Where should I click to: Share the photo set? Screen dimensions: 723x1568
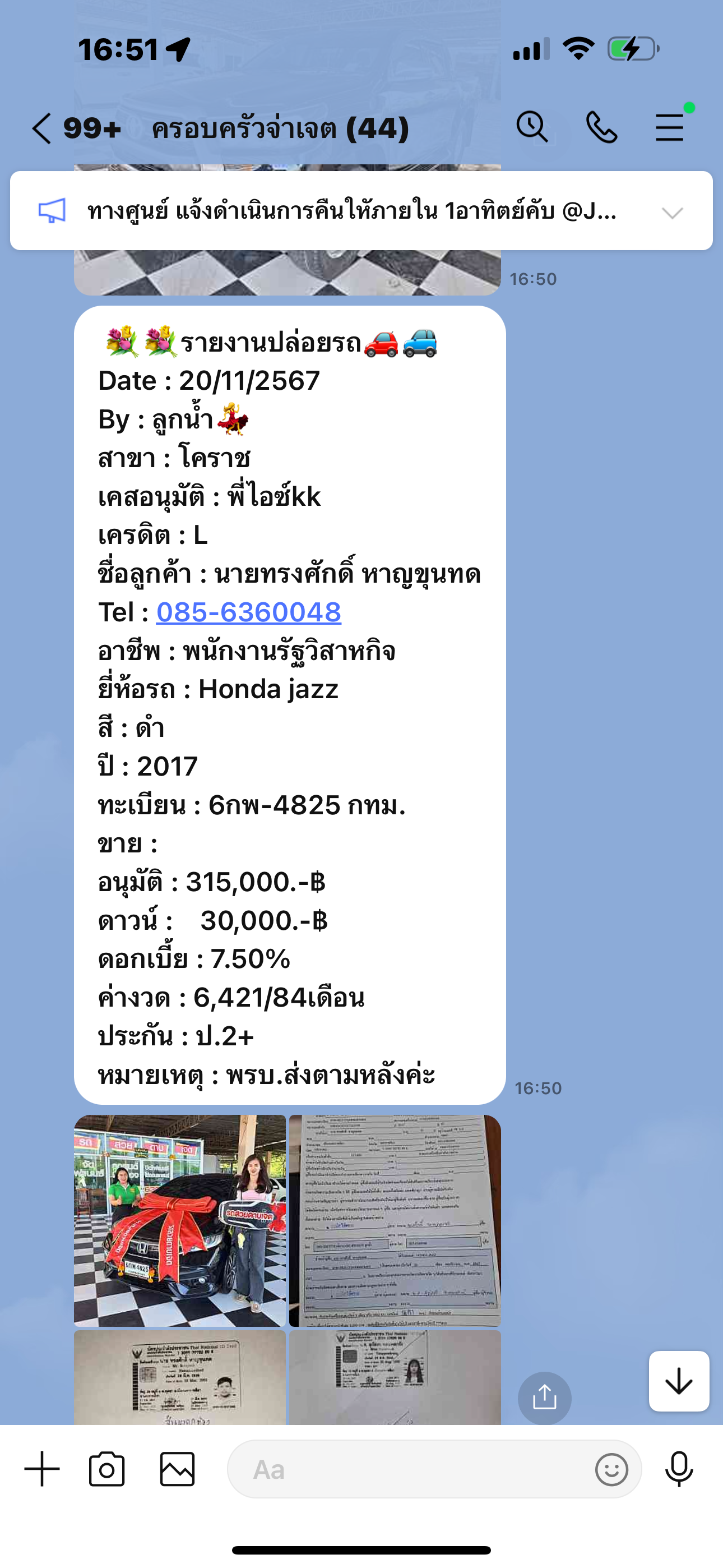click(544, 1398)
